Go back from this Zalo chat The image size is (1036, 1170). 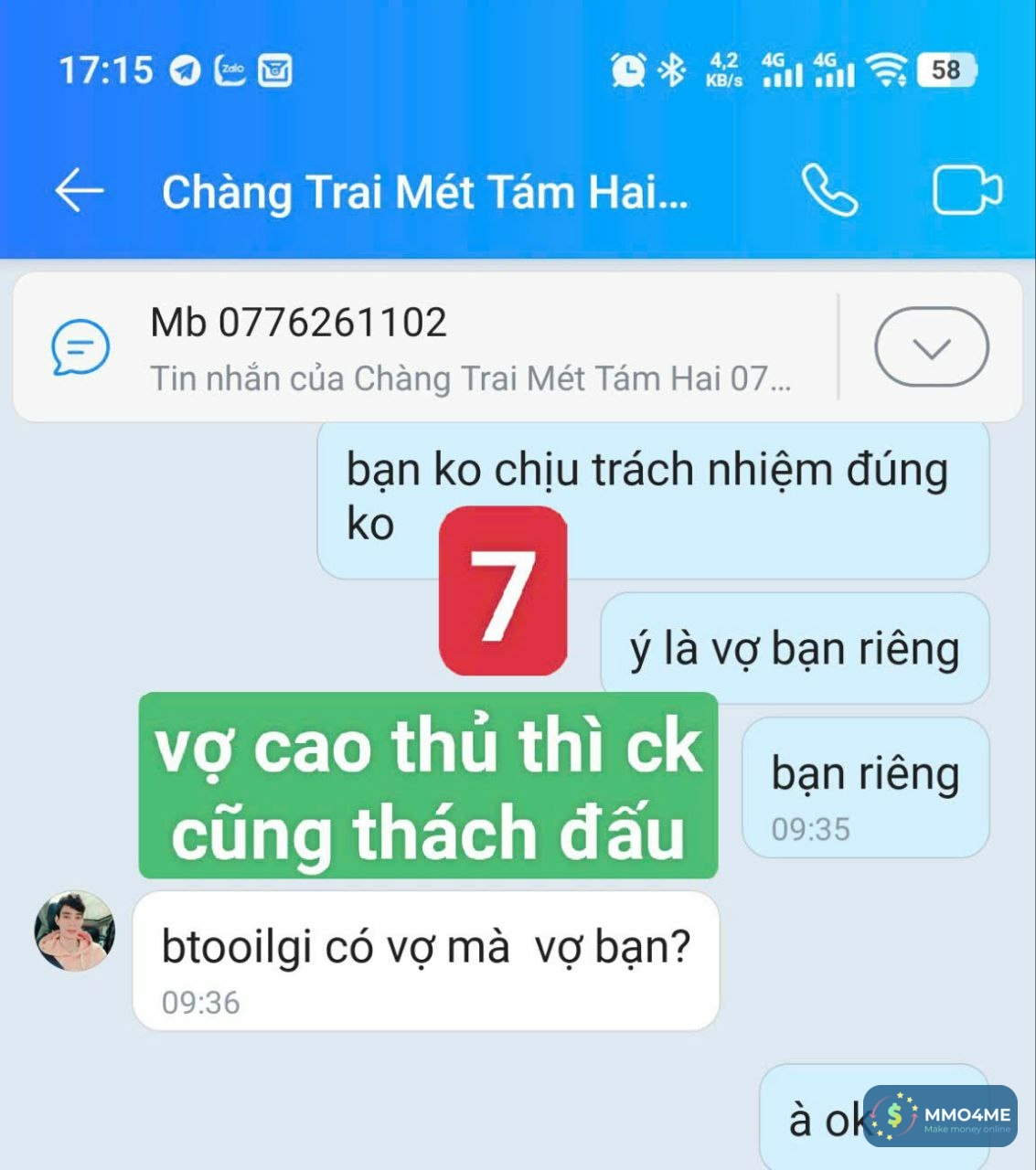tap(79, 191)
